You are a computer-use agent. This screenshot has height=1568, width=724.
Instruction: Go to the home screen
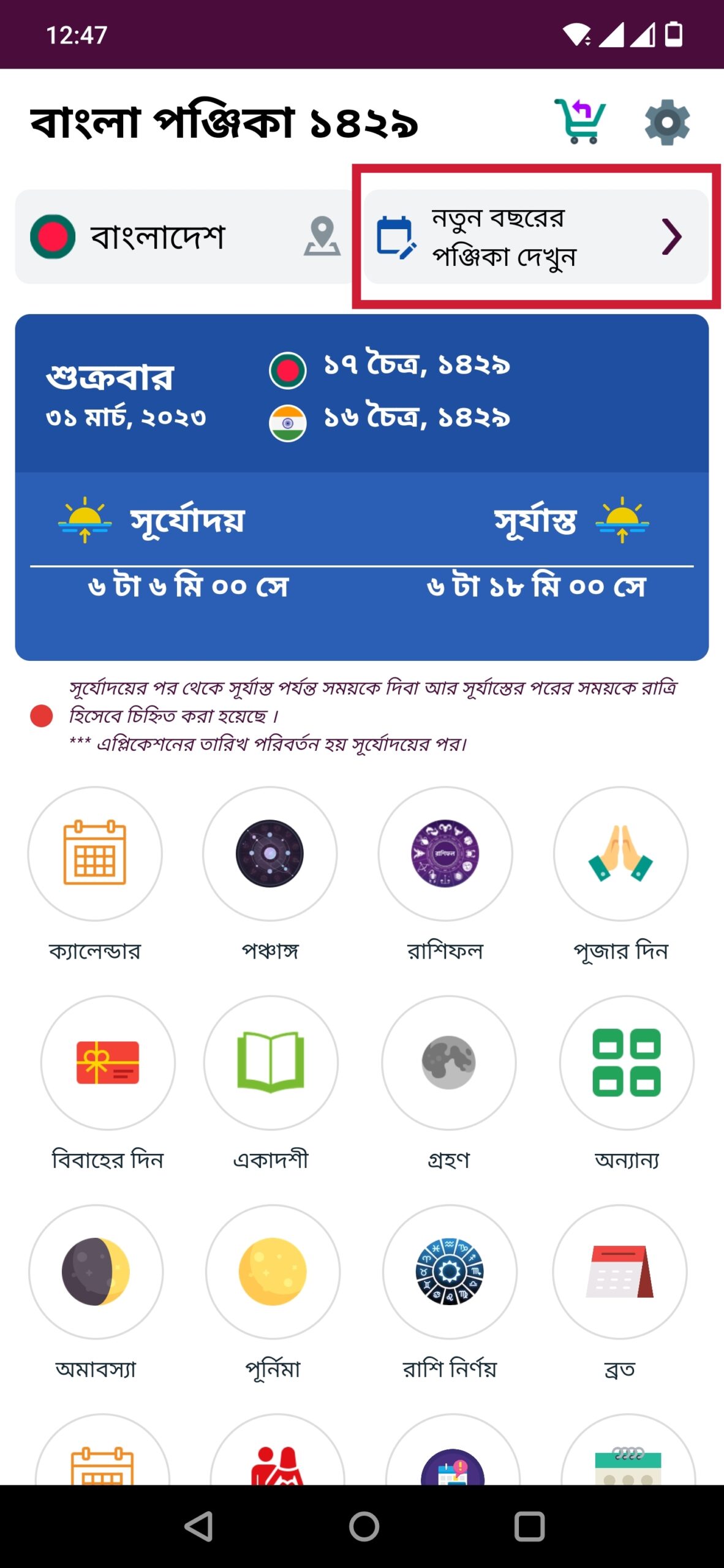click(364, 1526)
